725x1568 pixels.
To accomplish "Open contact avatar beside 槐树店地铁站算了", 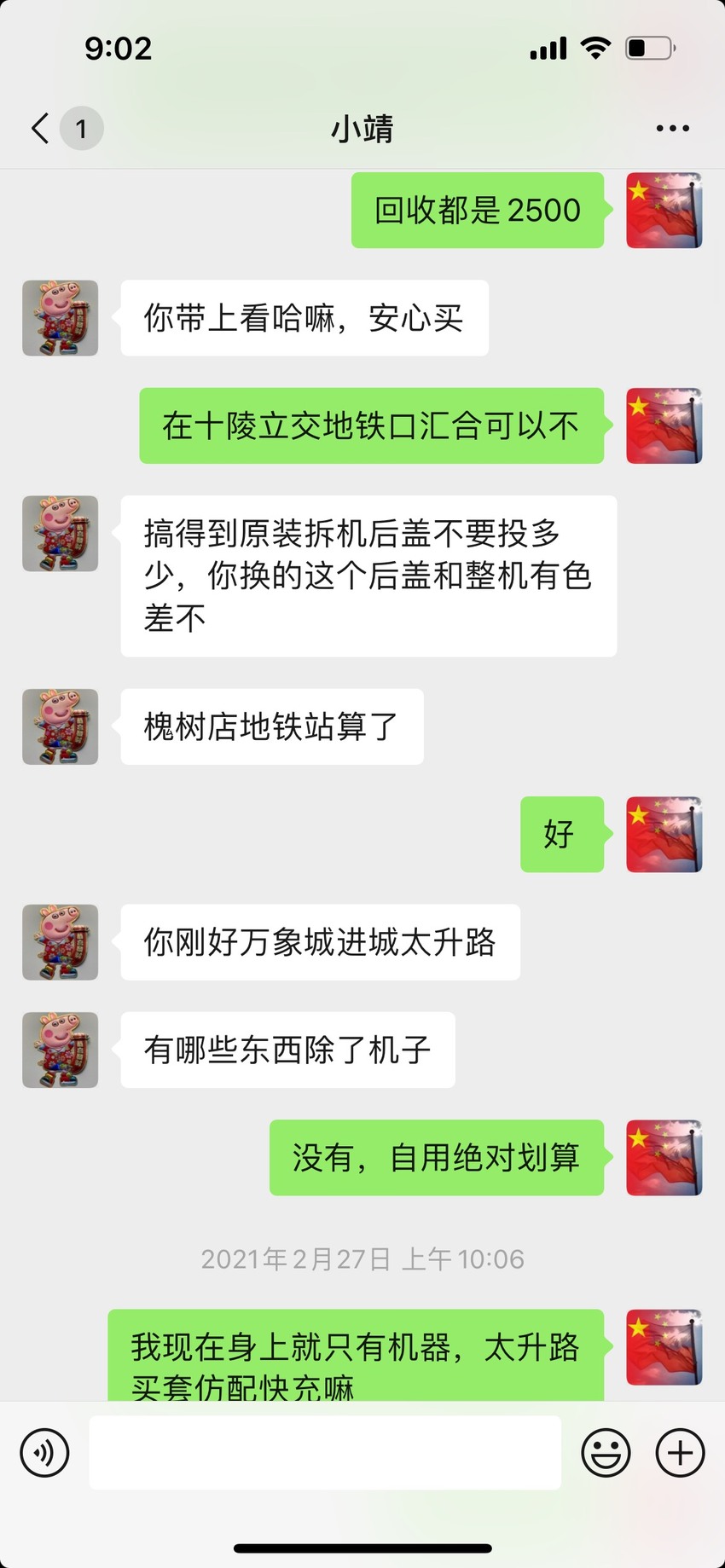I will pyautogui.click(x=61, y=726).
